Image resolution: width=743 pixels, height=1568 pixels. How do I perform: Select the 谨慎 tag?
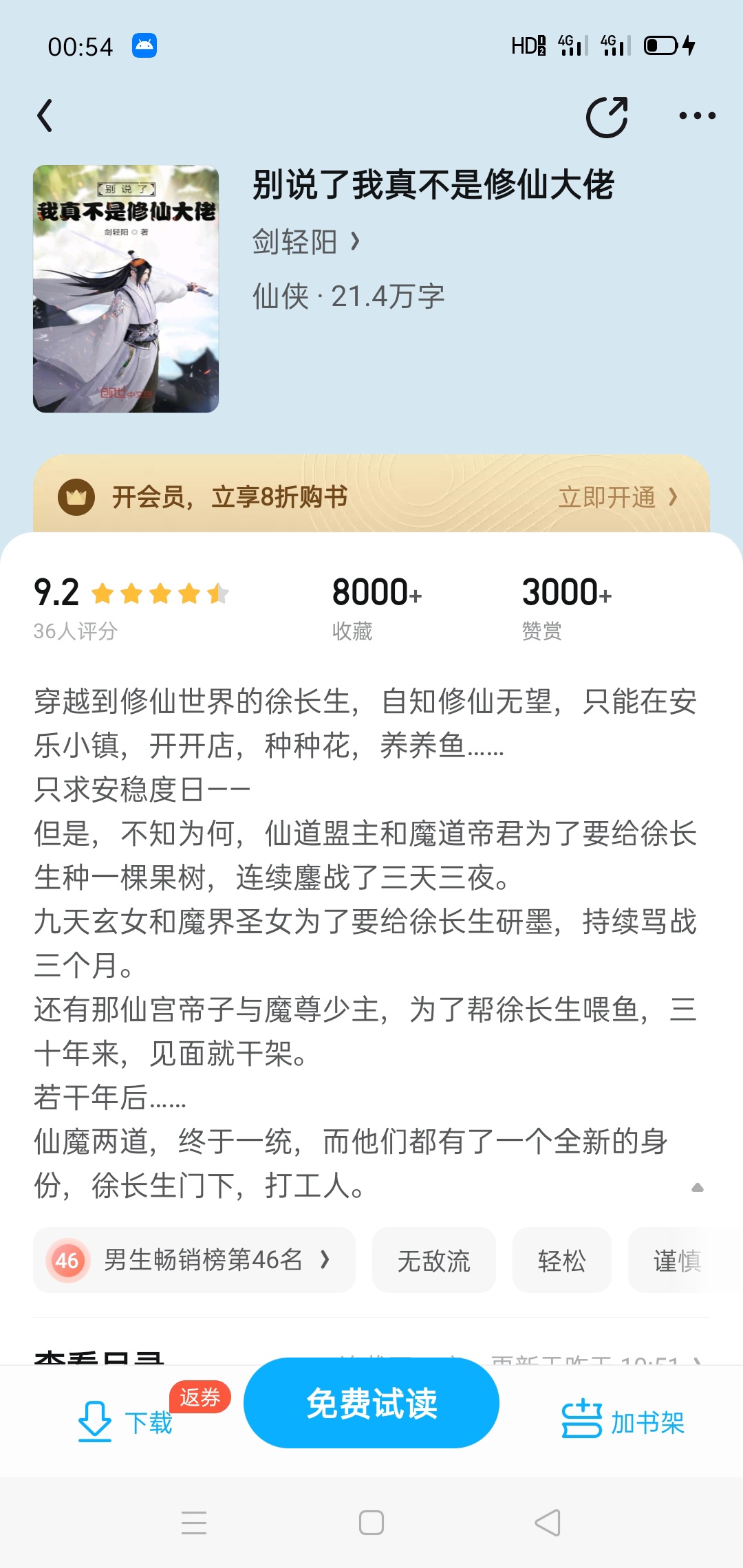pyautogui.click(x=678, y=1260)
